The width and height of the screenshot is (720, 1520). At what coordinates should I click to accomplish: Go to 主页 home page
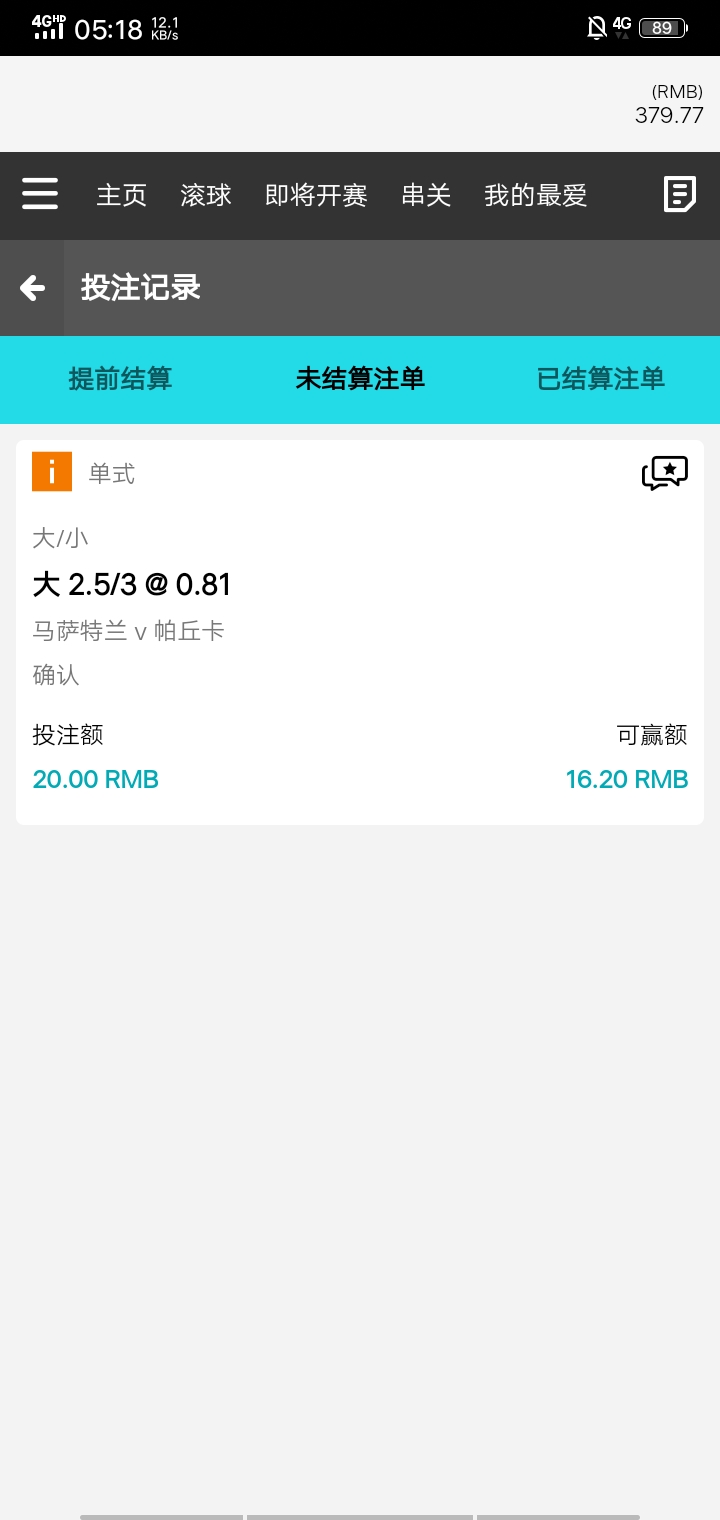pyautogui.click(x=122, y=195)
